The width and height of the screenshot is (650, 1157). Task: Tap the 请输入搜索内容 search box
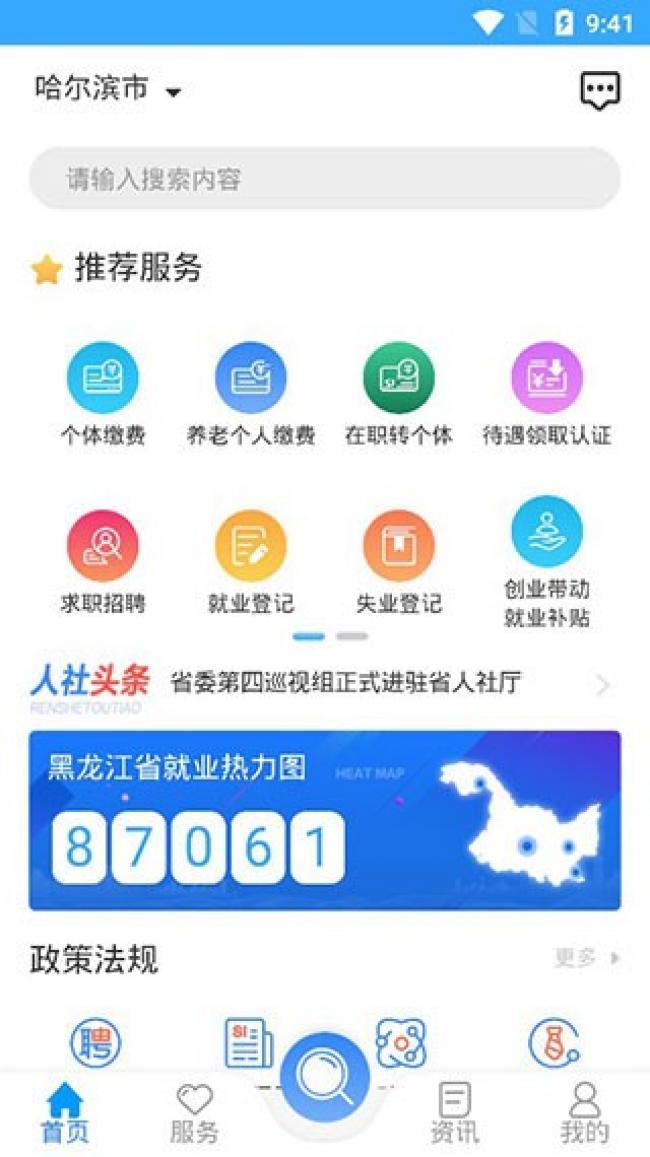point(325,179)
